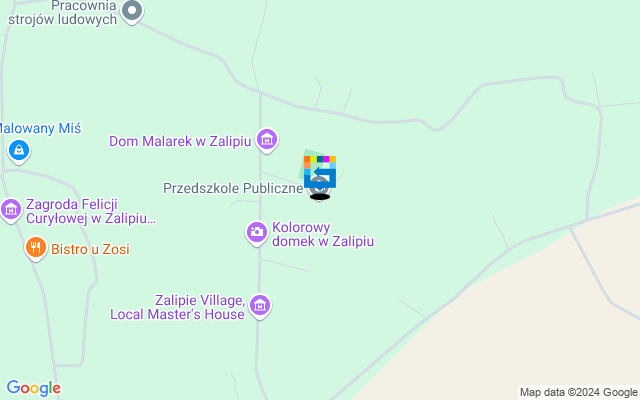This screenshot has height=400, width=640.
Task: Select the Zagroda Felicji Curyłowej museum marker
Action: (11, 210)
